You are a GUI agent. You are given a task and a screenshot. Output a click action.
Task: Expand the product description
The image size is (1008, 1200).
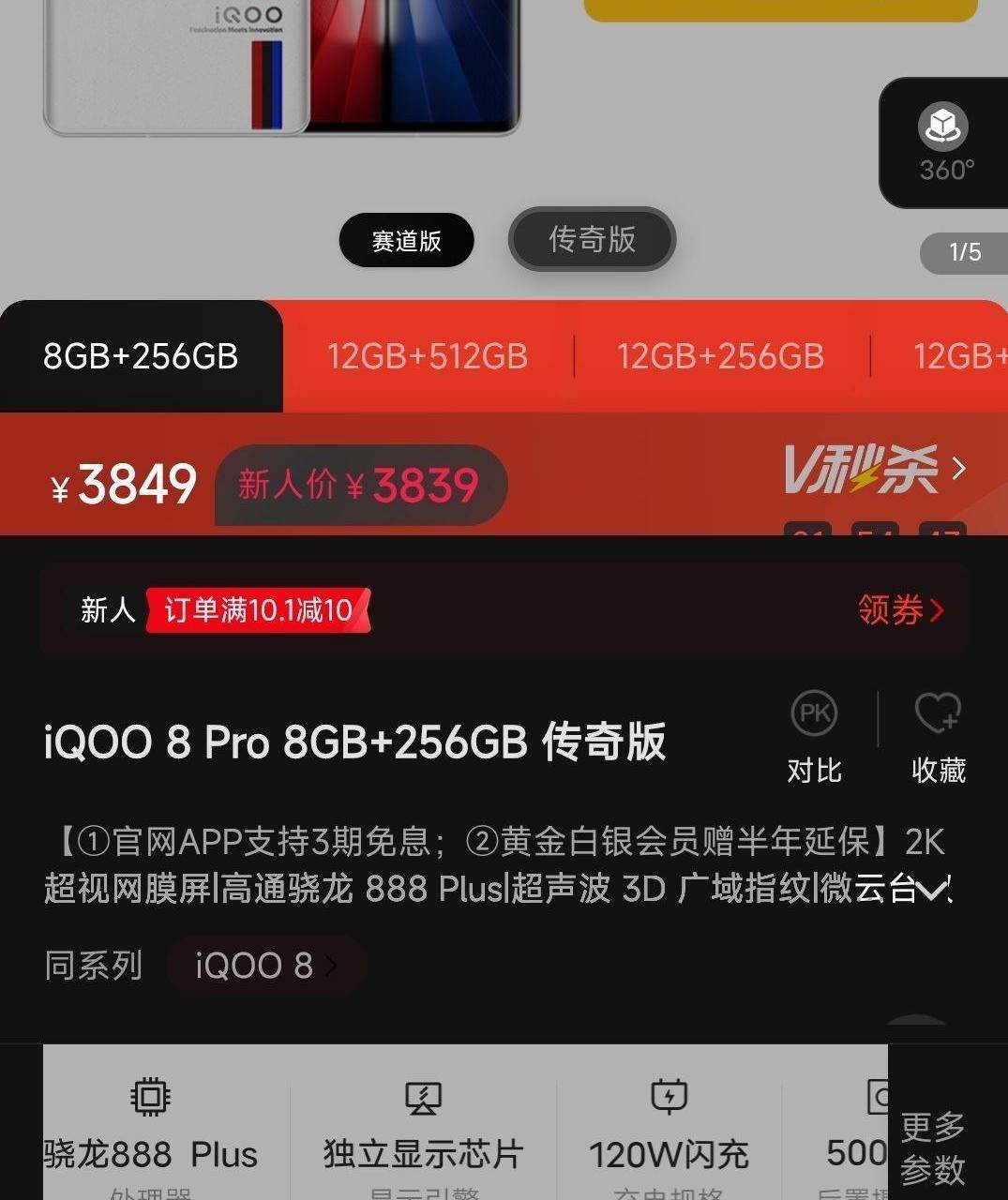click(x=931, y=890)
